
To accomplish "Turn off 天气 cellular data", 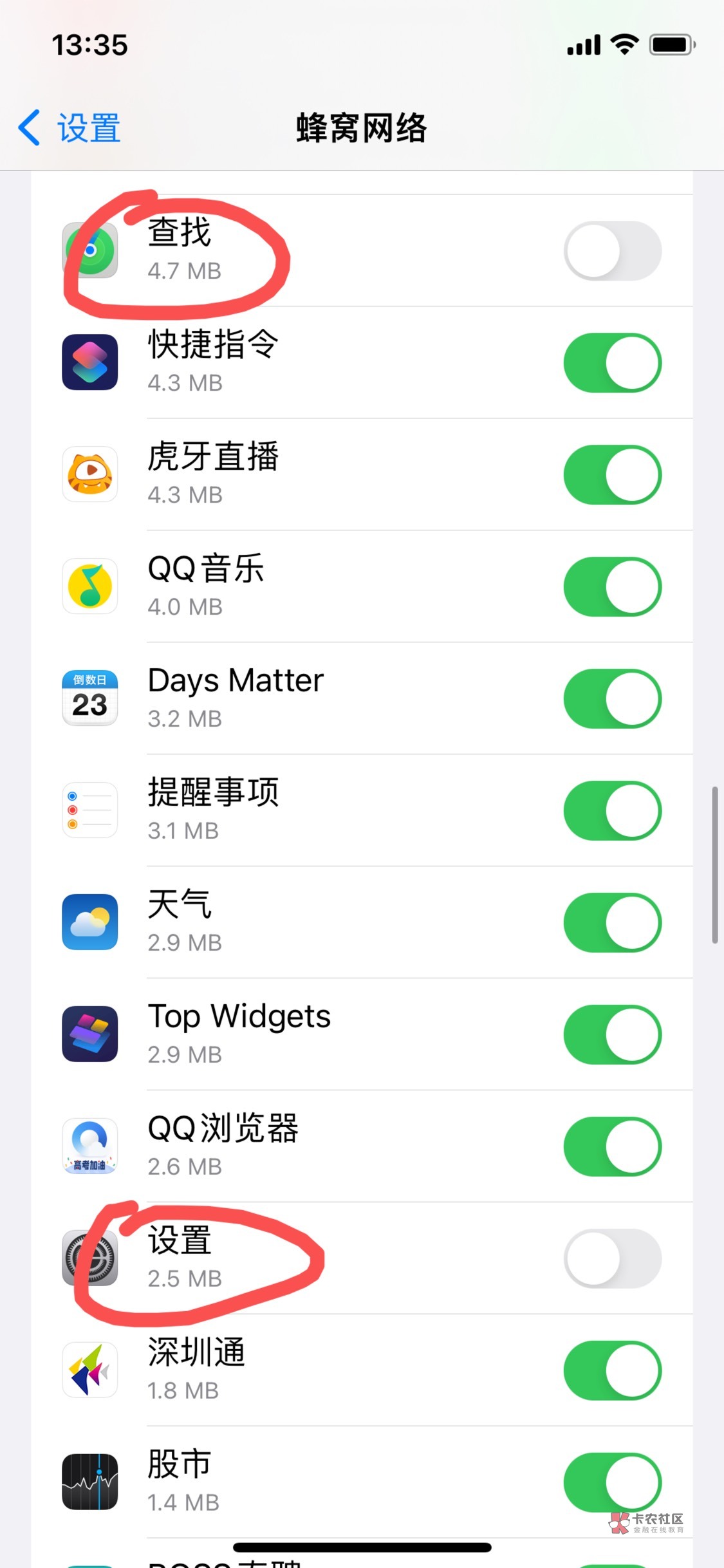I will [613, 923].
